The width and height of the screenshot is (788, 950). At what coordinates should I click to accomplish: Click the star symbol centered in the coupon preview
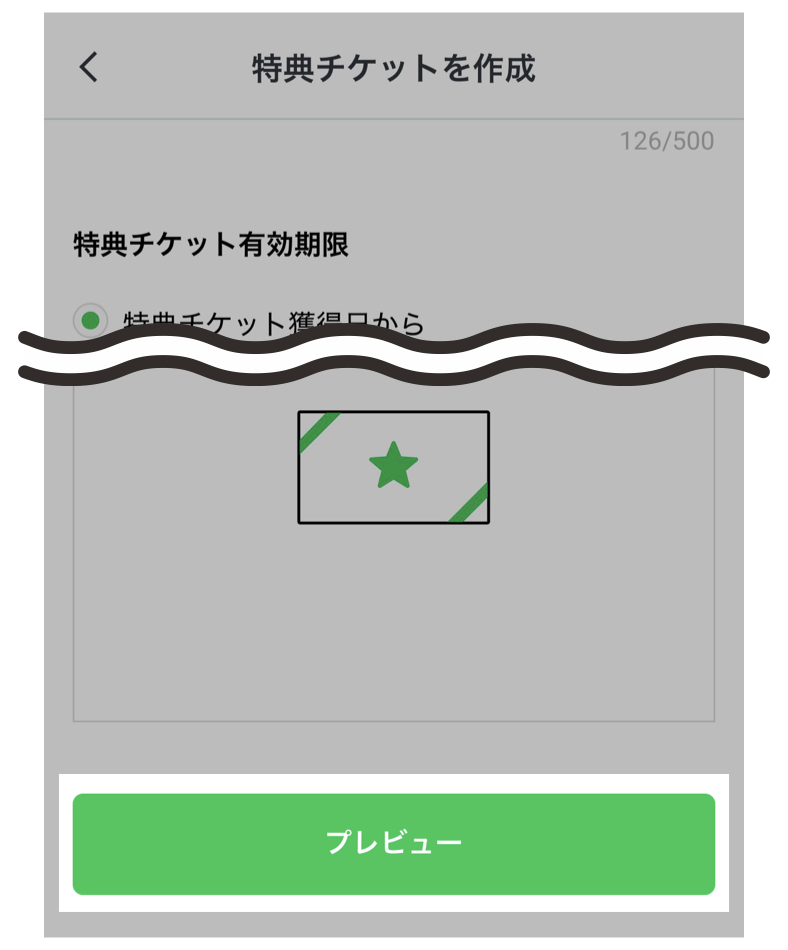pyautogui.click(x=393, y=463)
